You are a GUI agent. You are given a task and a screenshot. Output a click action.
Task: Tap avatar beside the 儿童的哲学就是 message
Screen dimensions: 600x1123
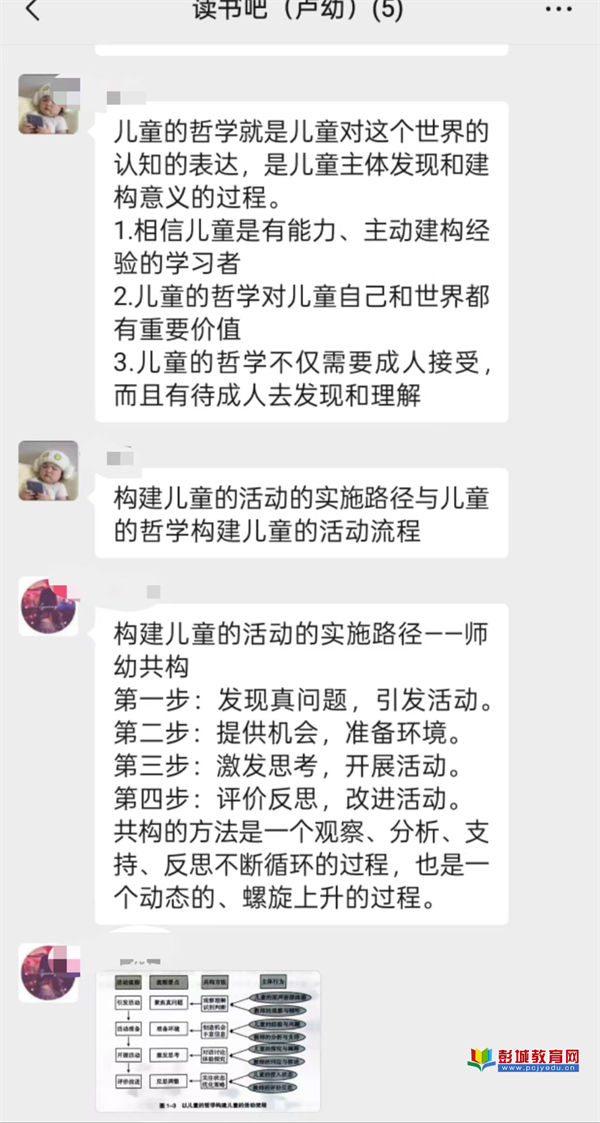tap(49, 104)
